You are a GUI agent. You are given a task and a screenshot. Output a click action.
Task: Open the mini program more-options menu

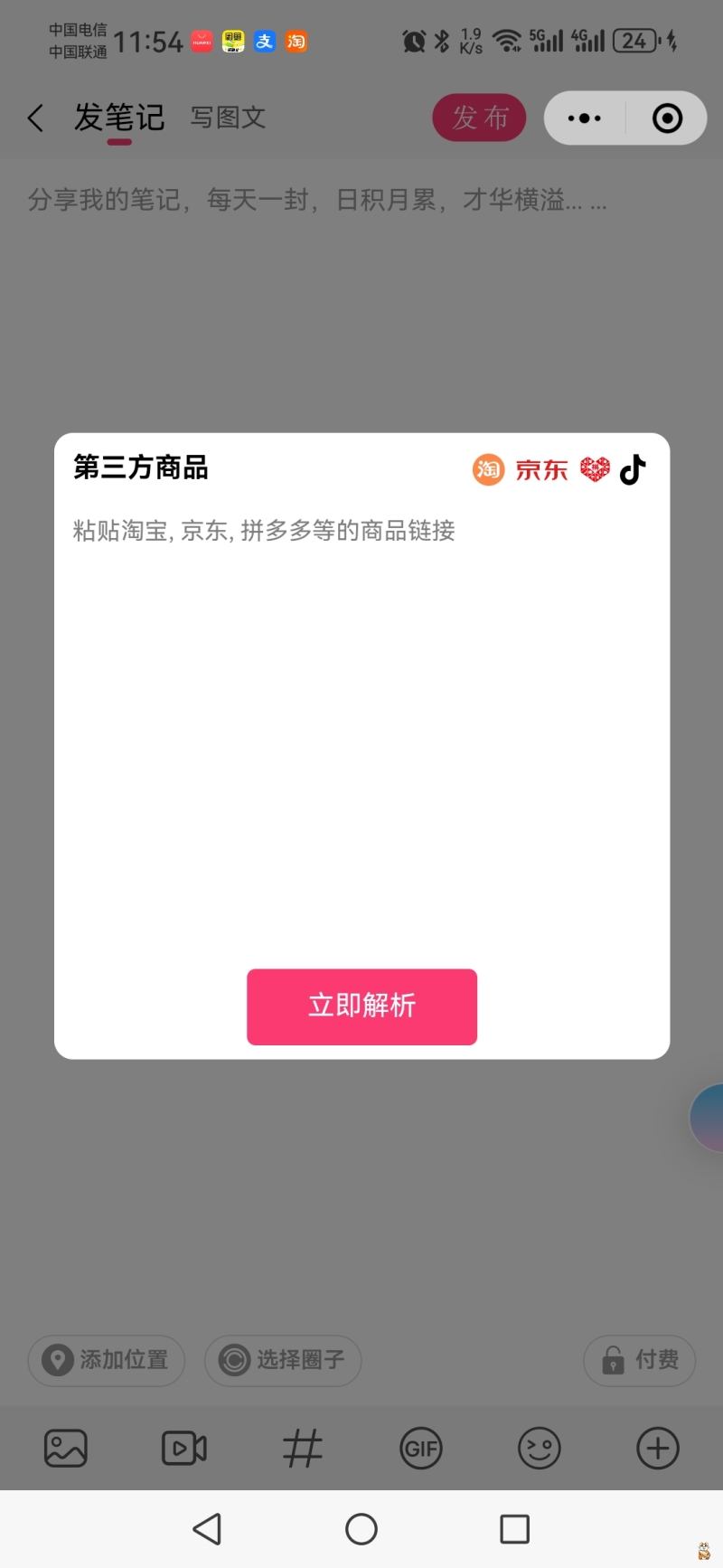[x=585, y=118]
